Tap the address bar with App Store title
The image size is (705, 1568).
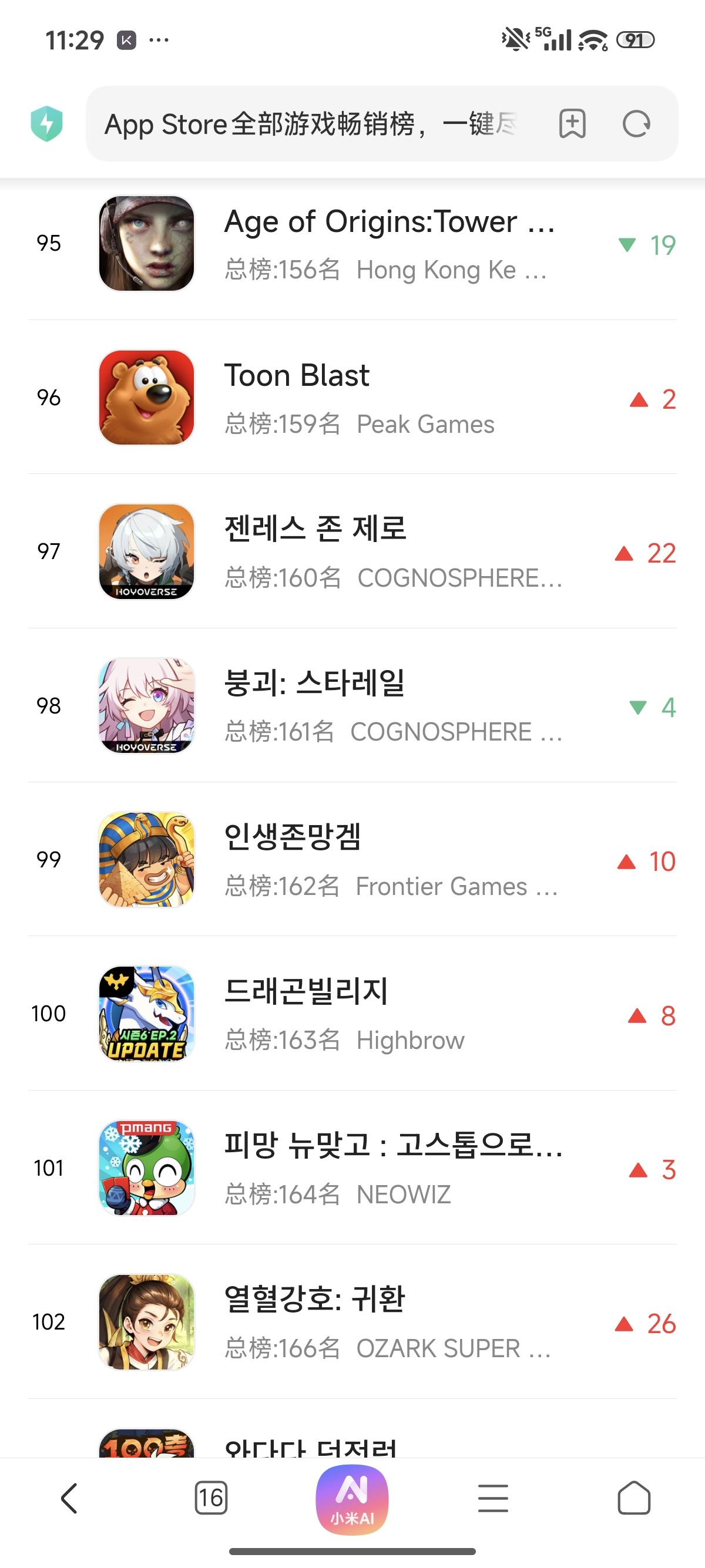[x=310, y=124]
